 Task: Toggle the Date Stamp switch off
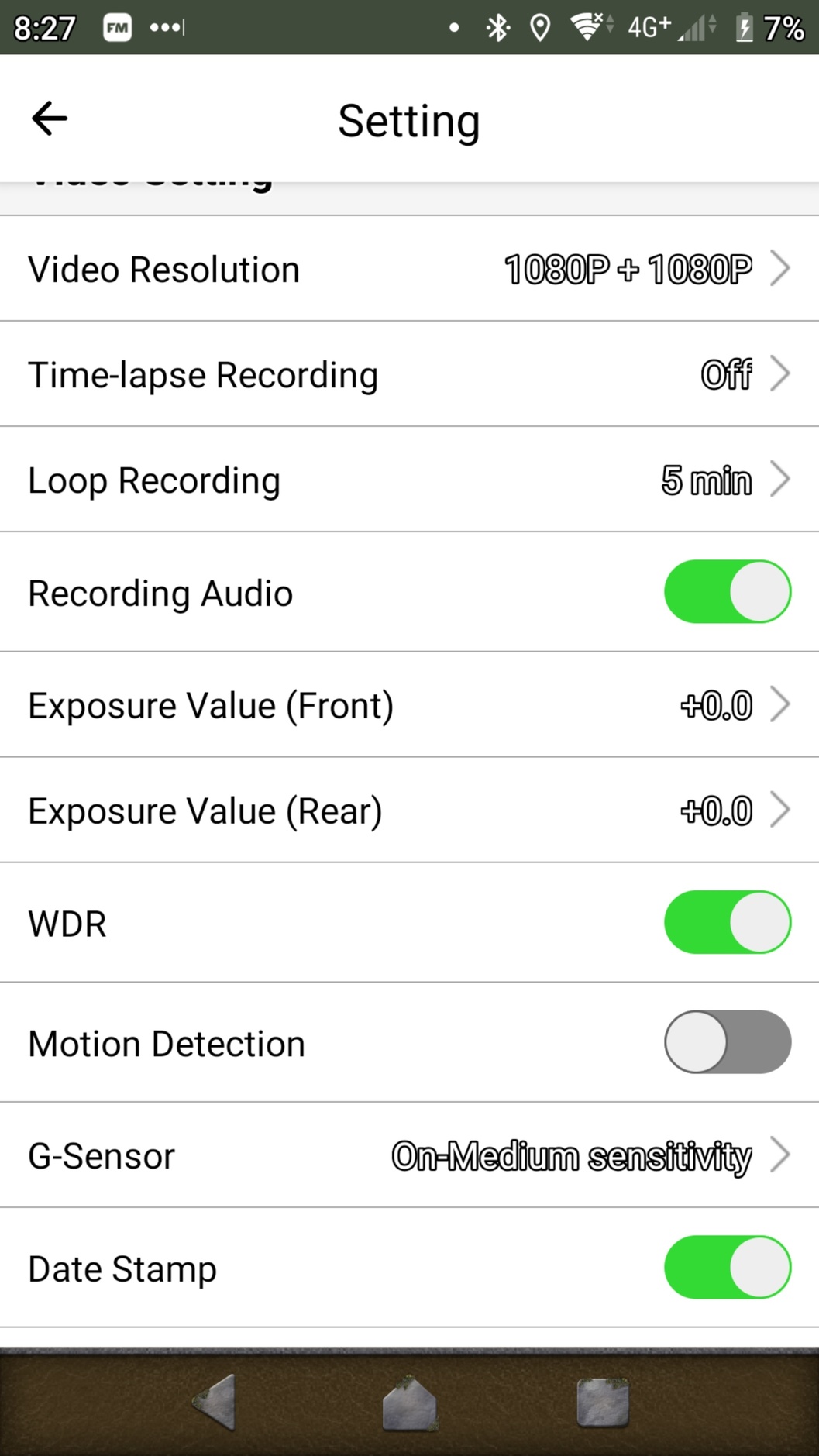[x=727, y=1268]
